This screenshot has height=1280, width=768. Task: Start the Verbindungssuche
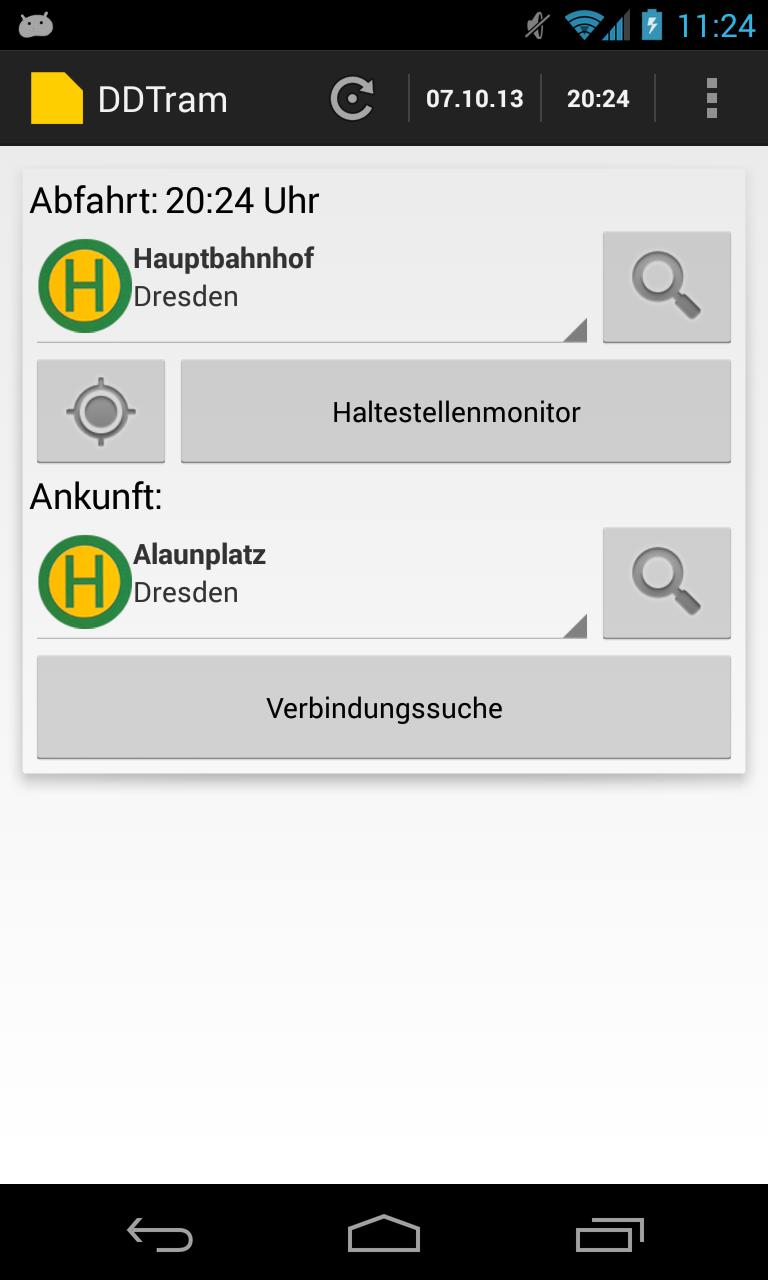click(x=384, y=708)
